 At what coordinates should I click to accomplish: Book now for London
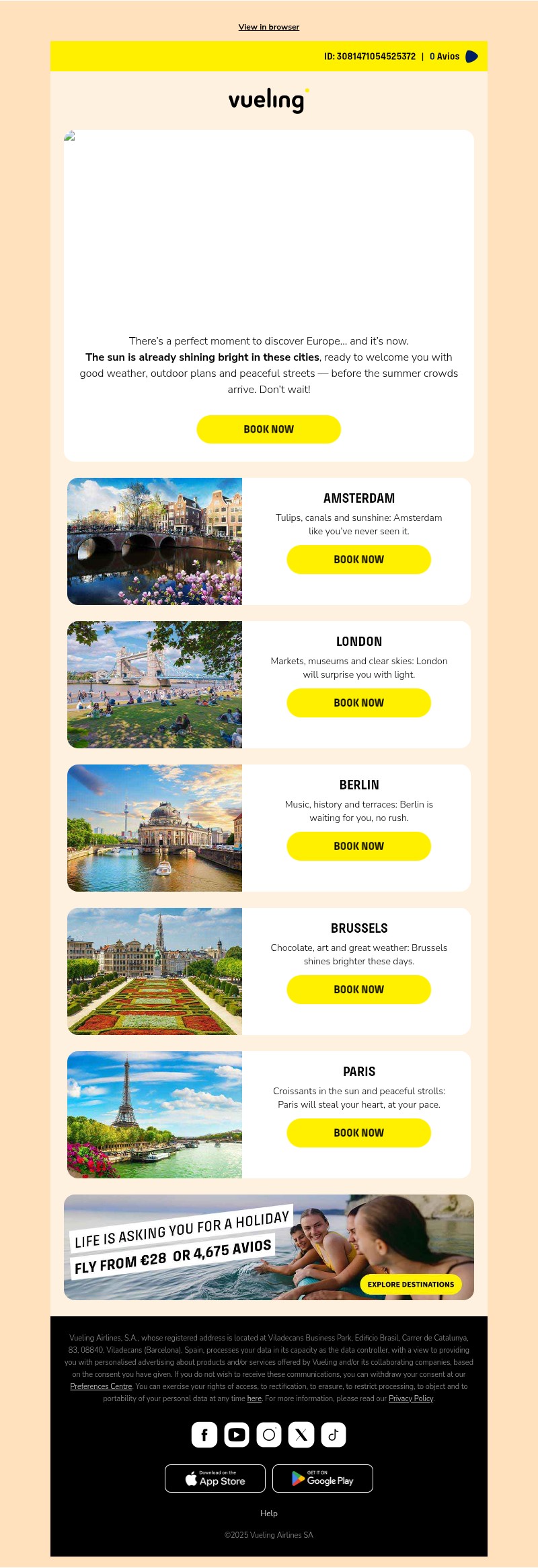click(358, 703)
